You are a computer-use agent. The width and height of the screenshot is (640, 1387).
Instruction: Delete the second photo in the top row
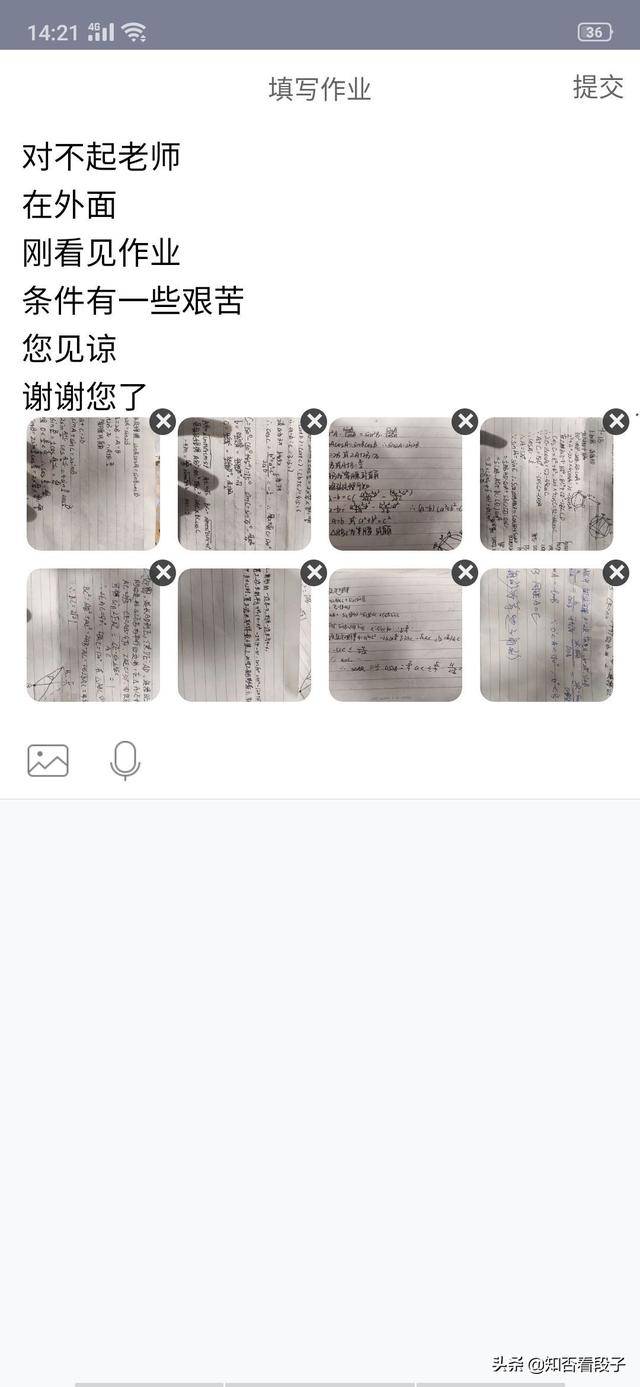coord(314,422)
